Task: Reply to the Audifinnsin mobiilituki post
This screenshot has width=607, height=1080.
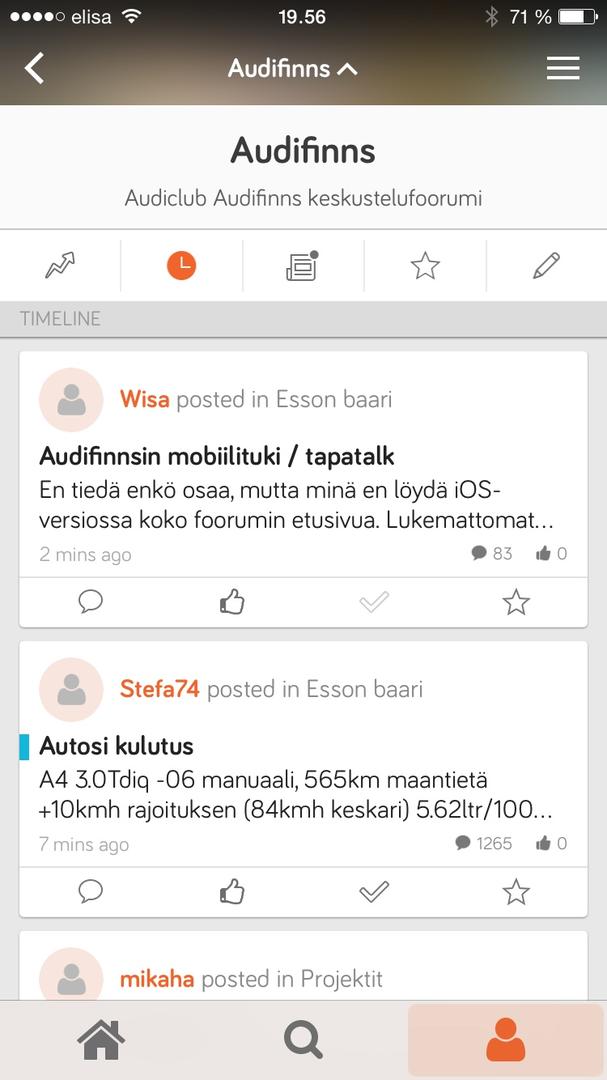Action: (x=91, y=602)
